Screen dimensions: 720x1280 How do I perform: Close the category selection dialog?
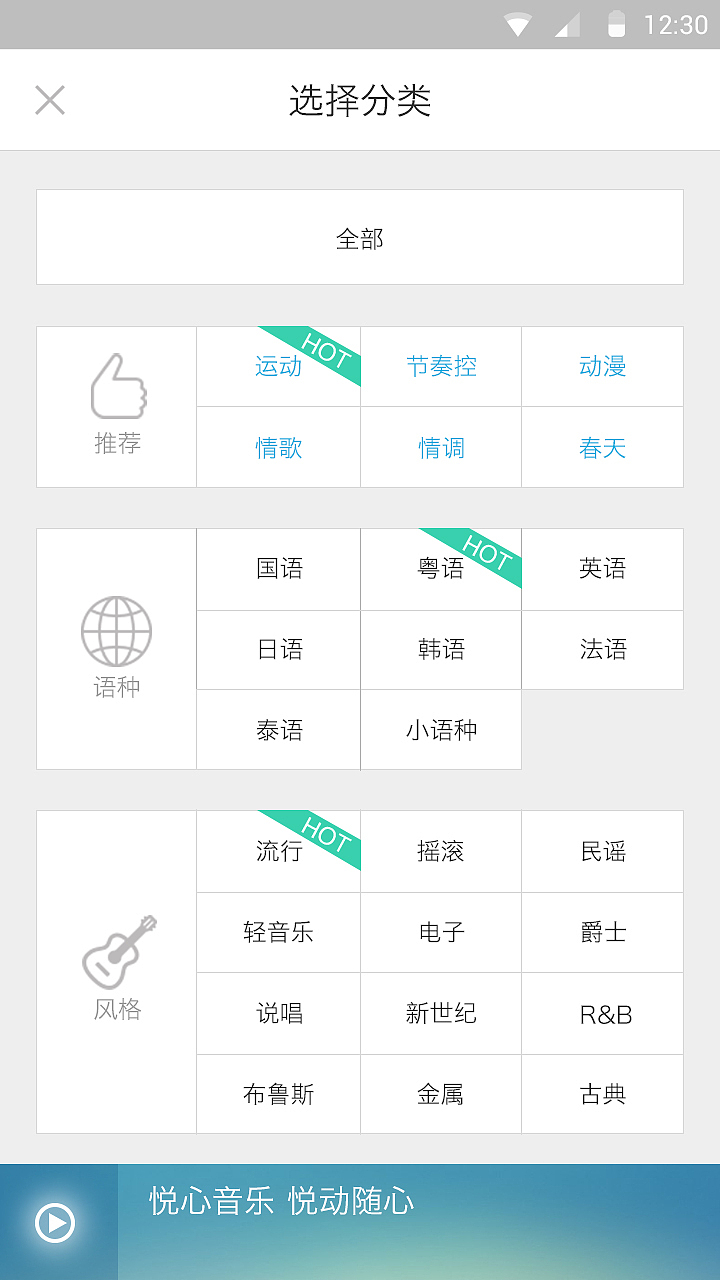tap(49, 99)
